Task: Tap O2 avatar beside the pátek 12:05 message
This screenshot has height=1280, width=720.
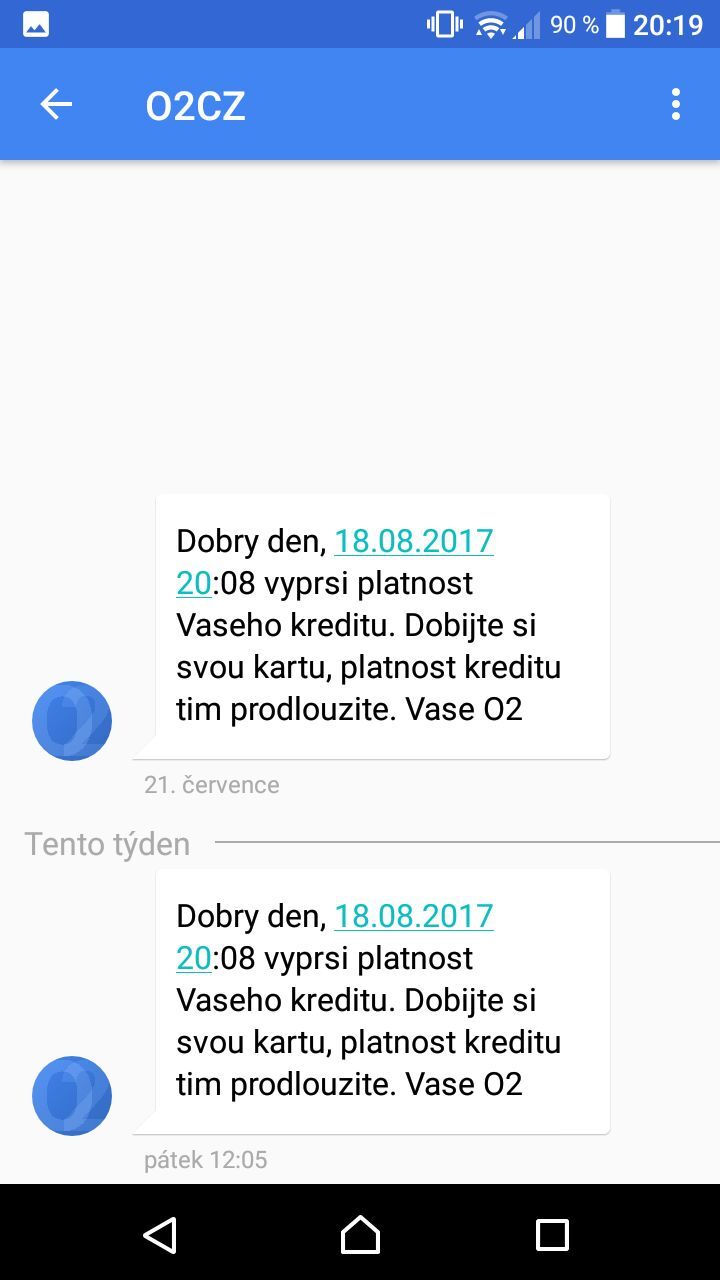Action: tap(72, 1096)
